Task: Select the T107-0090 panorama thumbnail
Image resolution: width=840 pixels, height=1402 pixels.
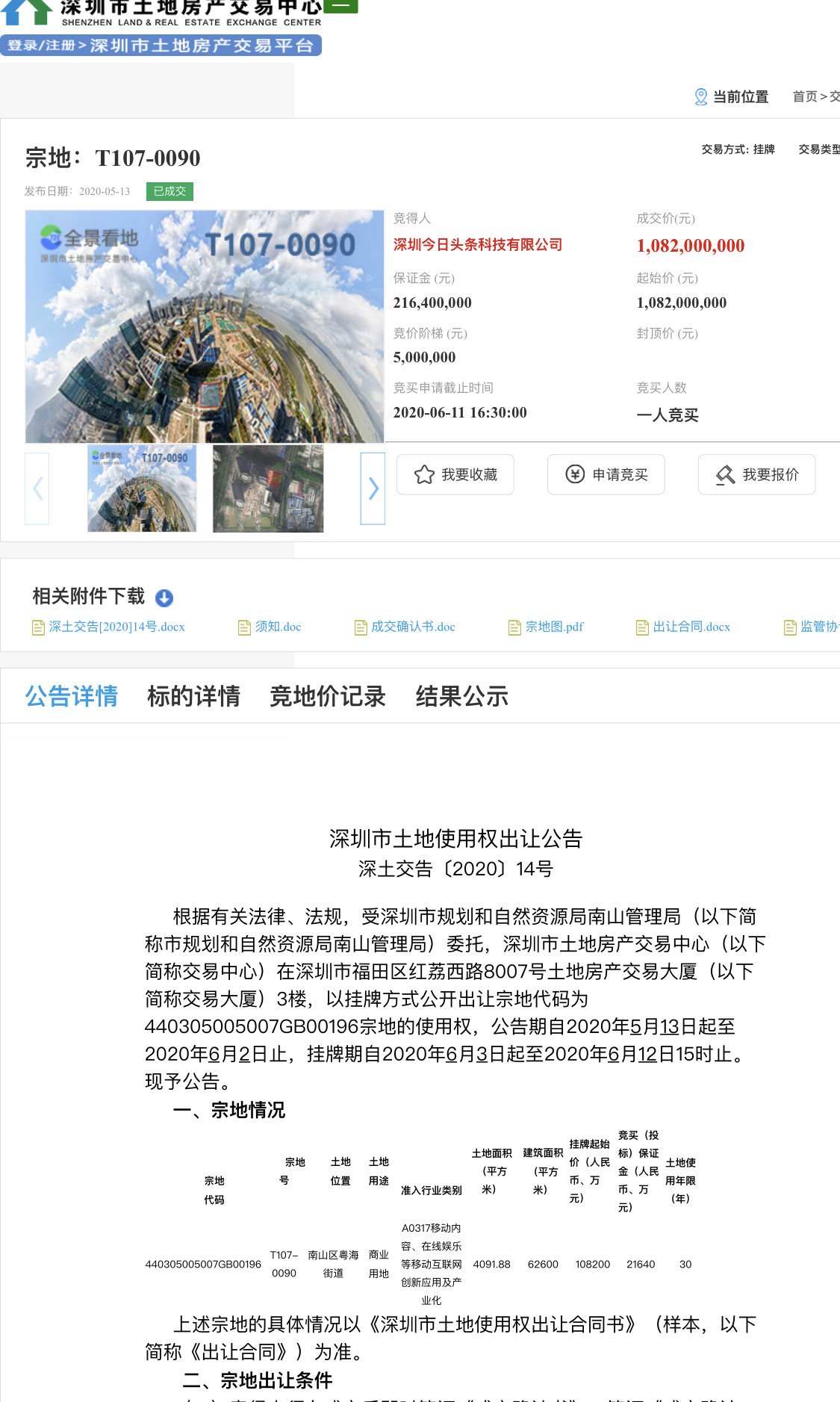Action: 142,488
